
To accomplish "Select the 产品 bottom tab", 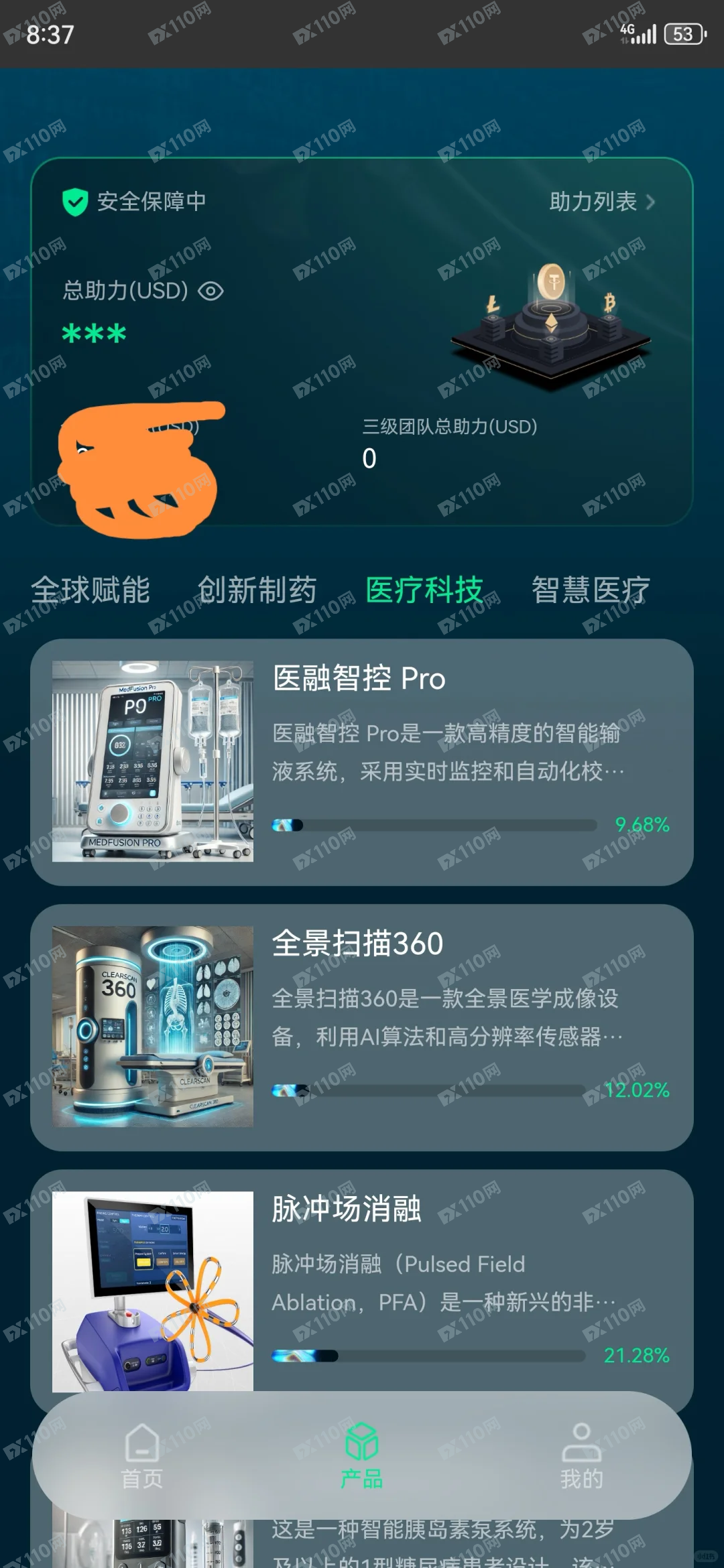I will pyautogui.click(x=362, y=1455).
